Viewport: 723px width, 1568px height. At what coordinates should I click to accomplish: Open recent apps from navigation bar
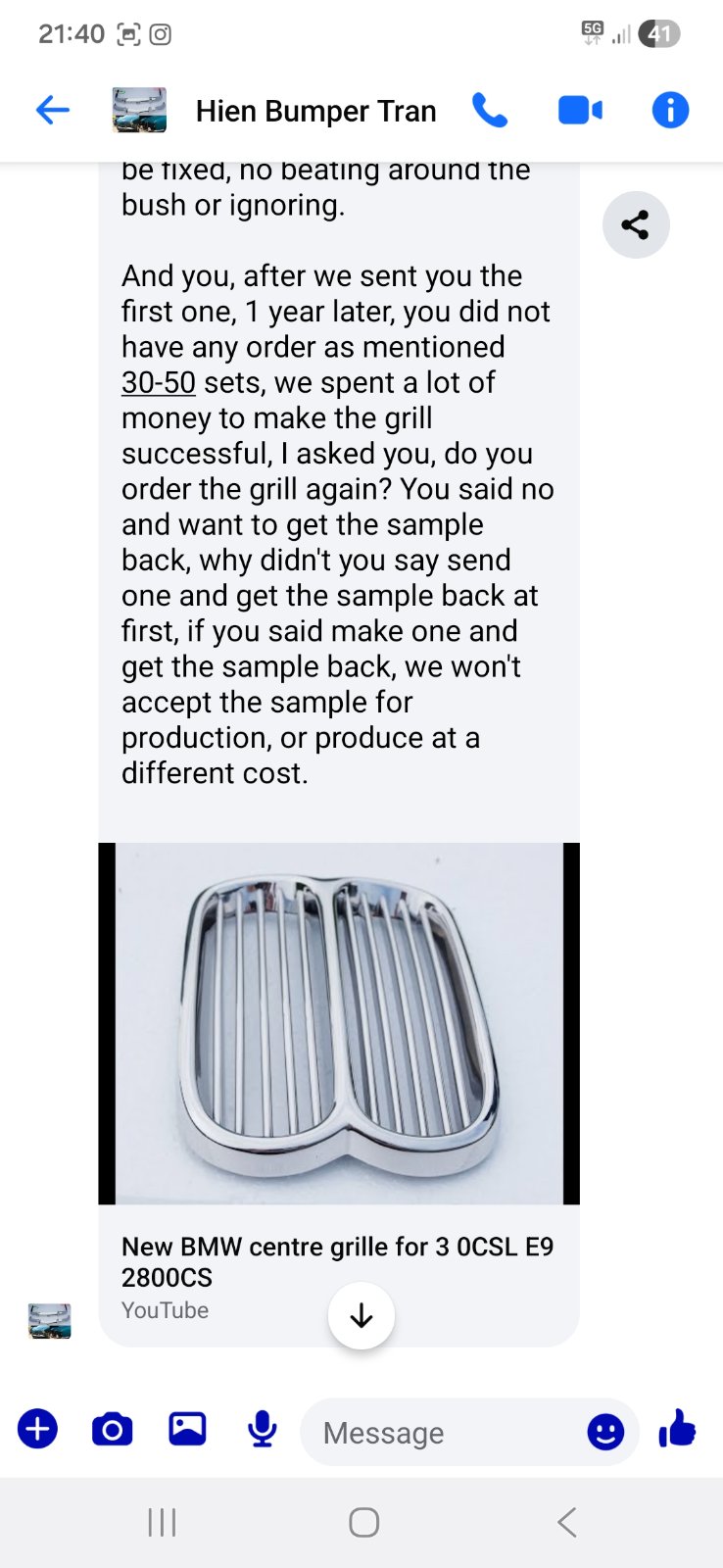click(x=162, y=1522)
